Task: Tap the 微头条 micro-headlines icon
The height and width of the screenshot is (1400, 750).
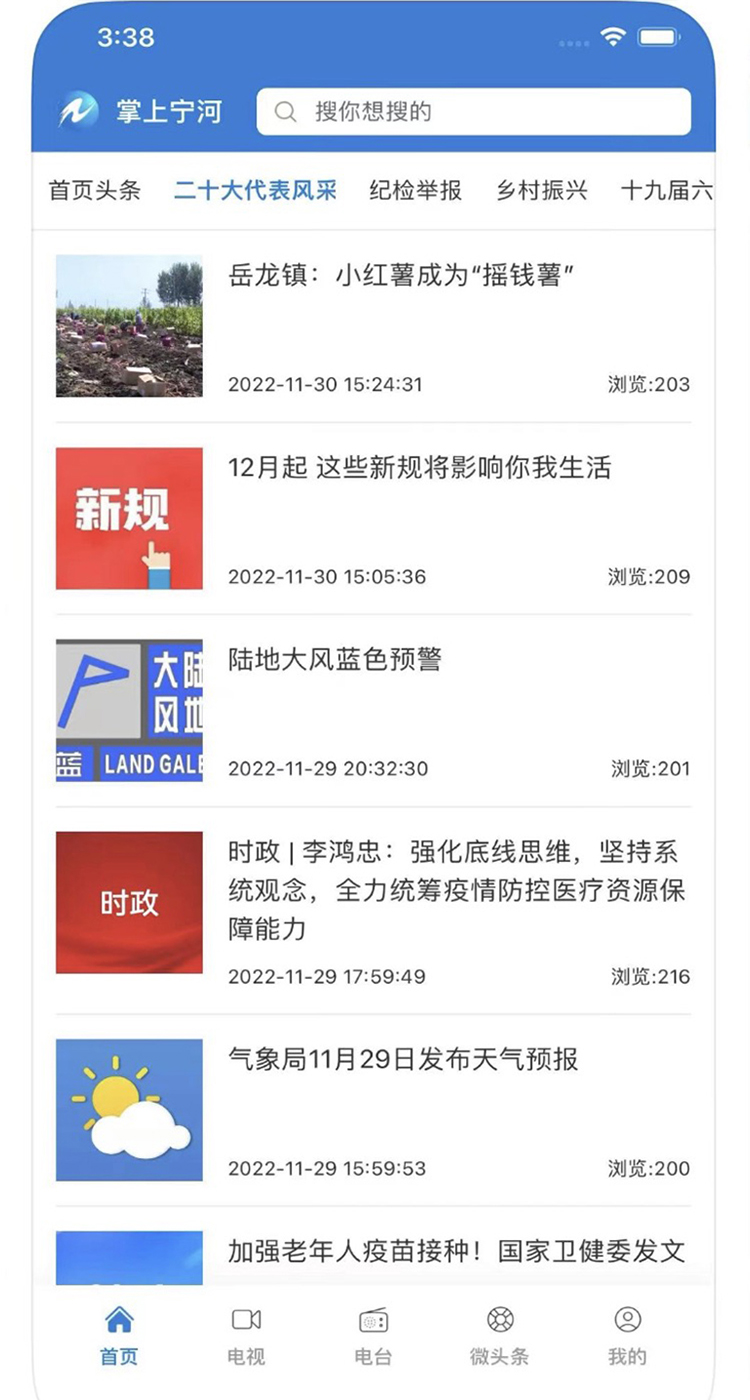Action: [498, 1320]
